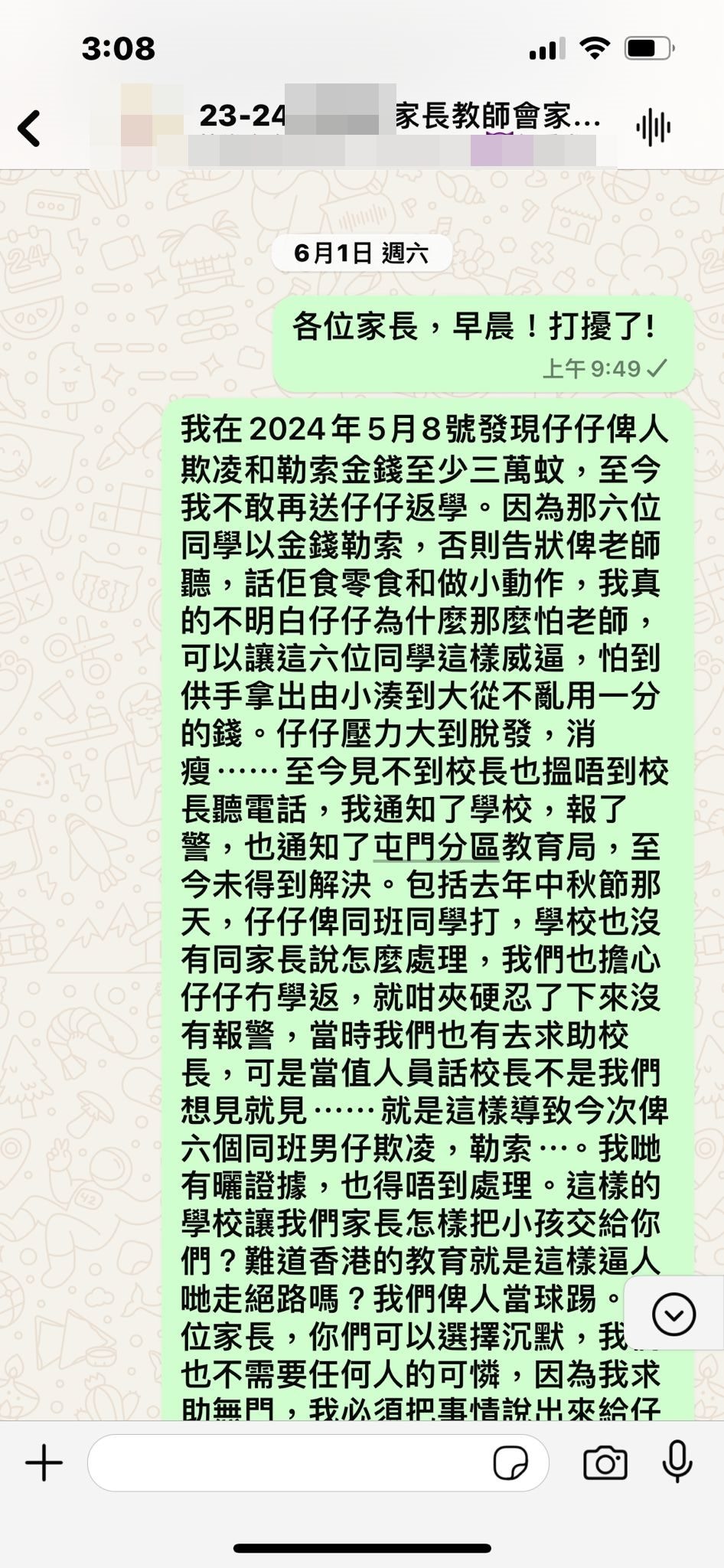
Task: Open the underlined 屯門分區 link
Action: tap(436, 848)
